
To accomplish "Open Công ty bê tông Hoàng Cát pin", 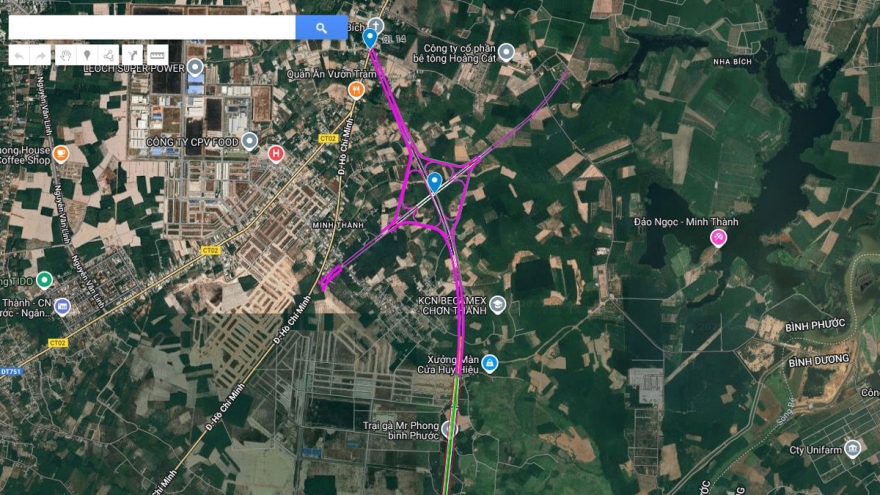I will (507, 52).
